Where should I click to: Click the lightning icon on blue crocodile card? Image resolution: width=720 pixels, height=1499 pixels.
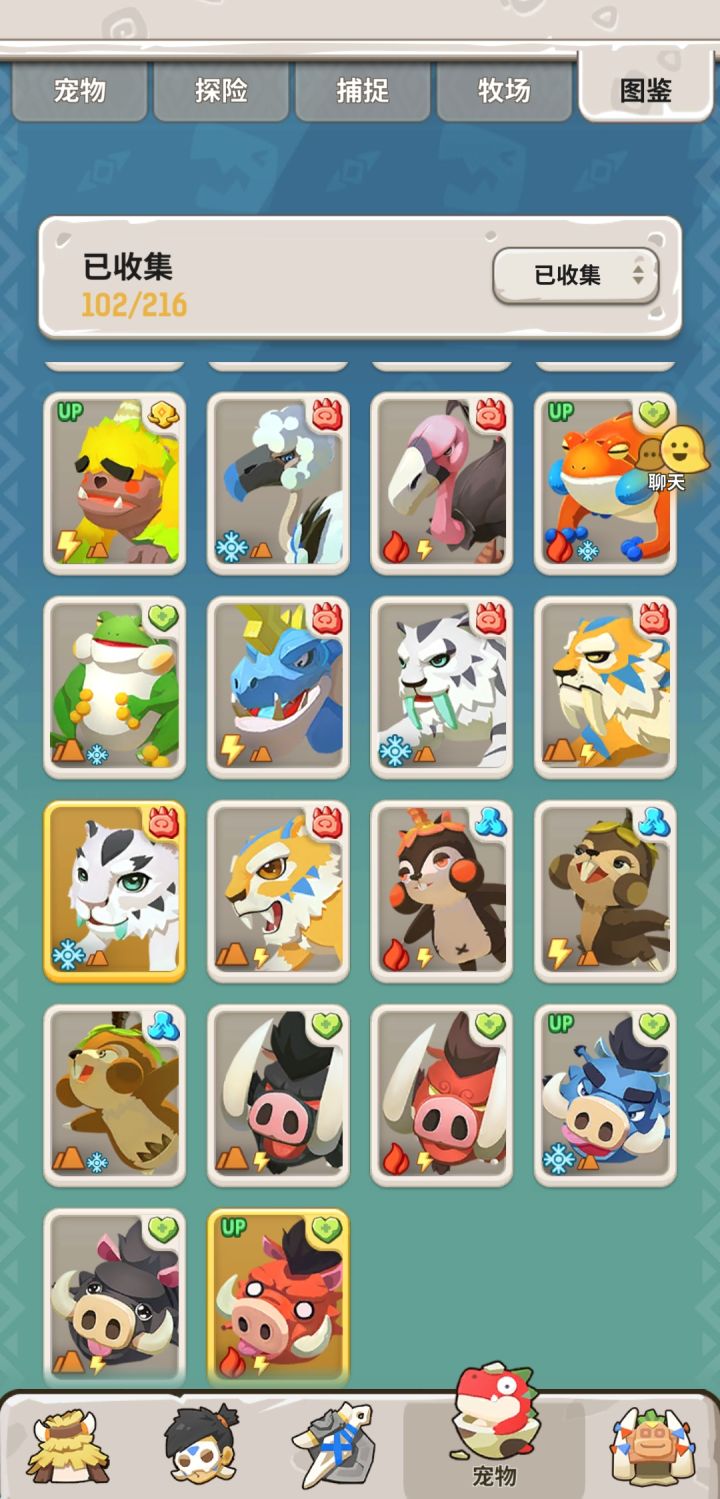click(234, 745)
